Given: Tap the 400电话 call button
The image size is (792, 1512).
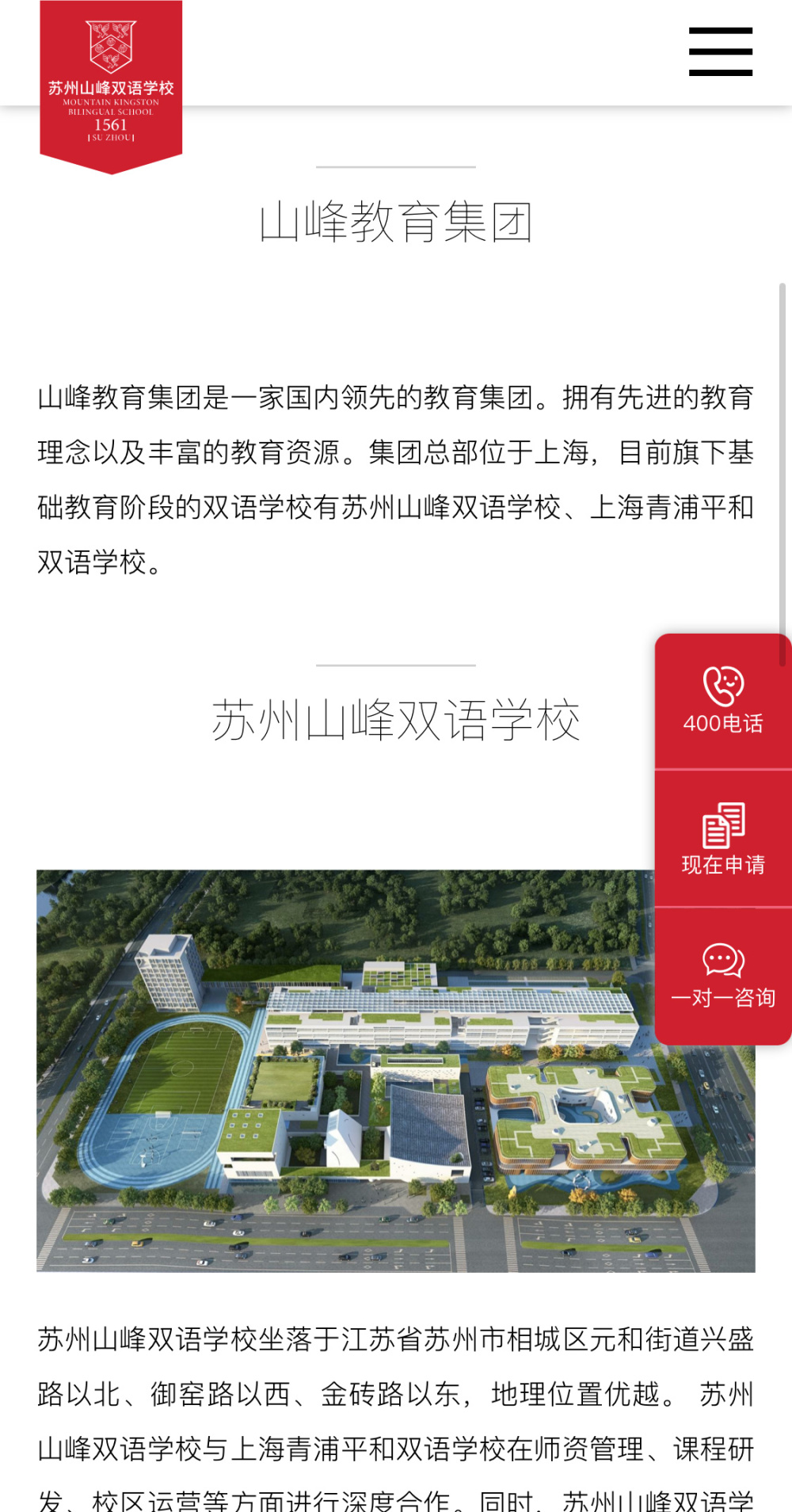Looking at the screenshot, I should (722, 701).
